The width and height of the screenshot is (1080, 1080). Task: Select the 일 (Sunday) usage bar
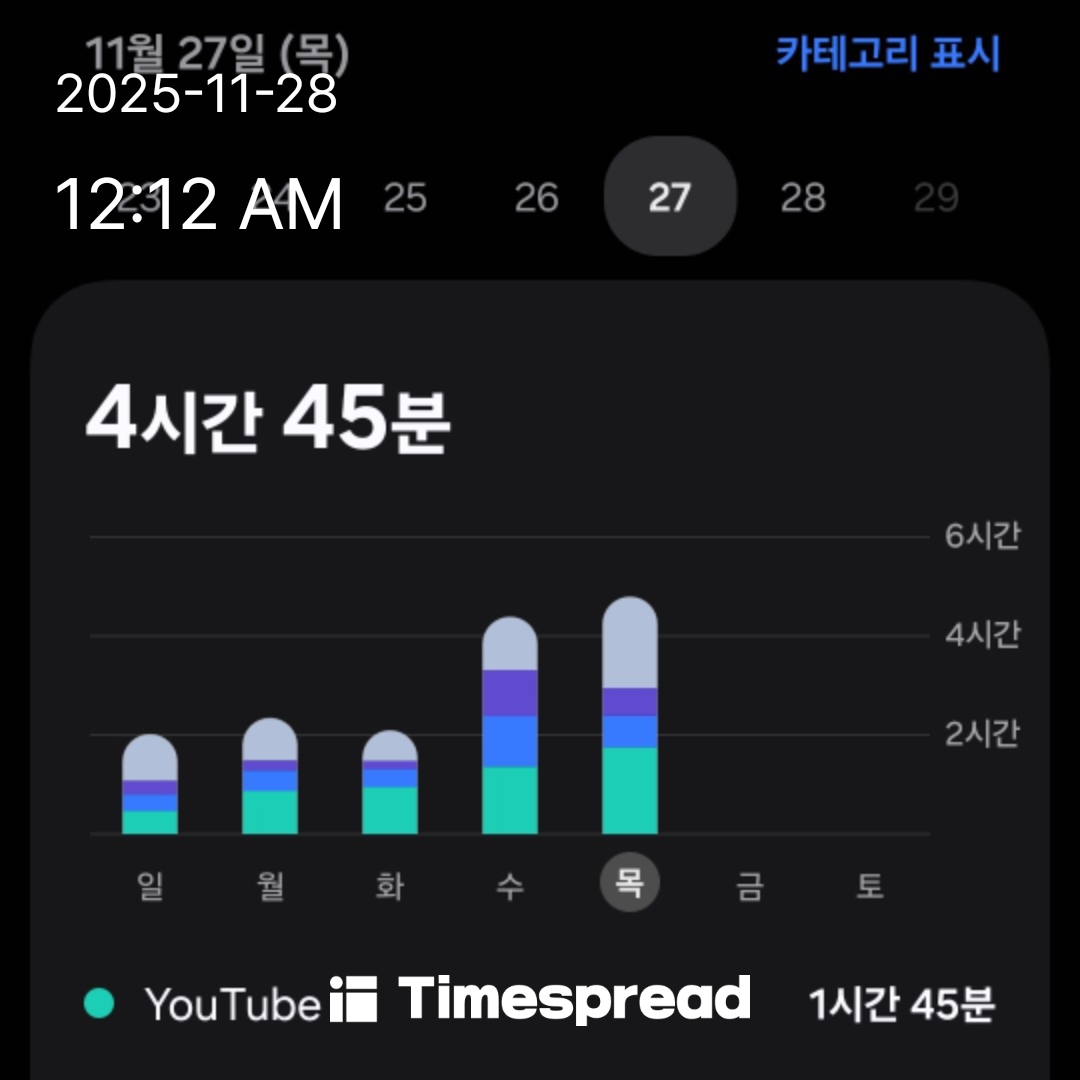(150, 786)
